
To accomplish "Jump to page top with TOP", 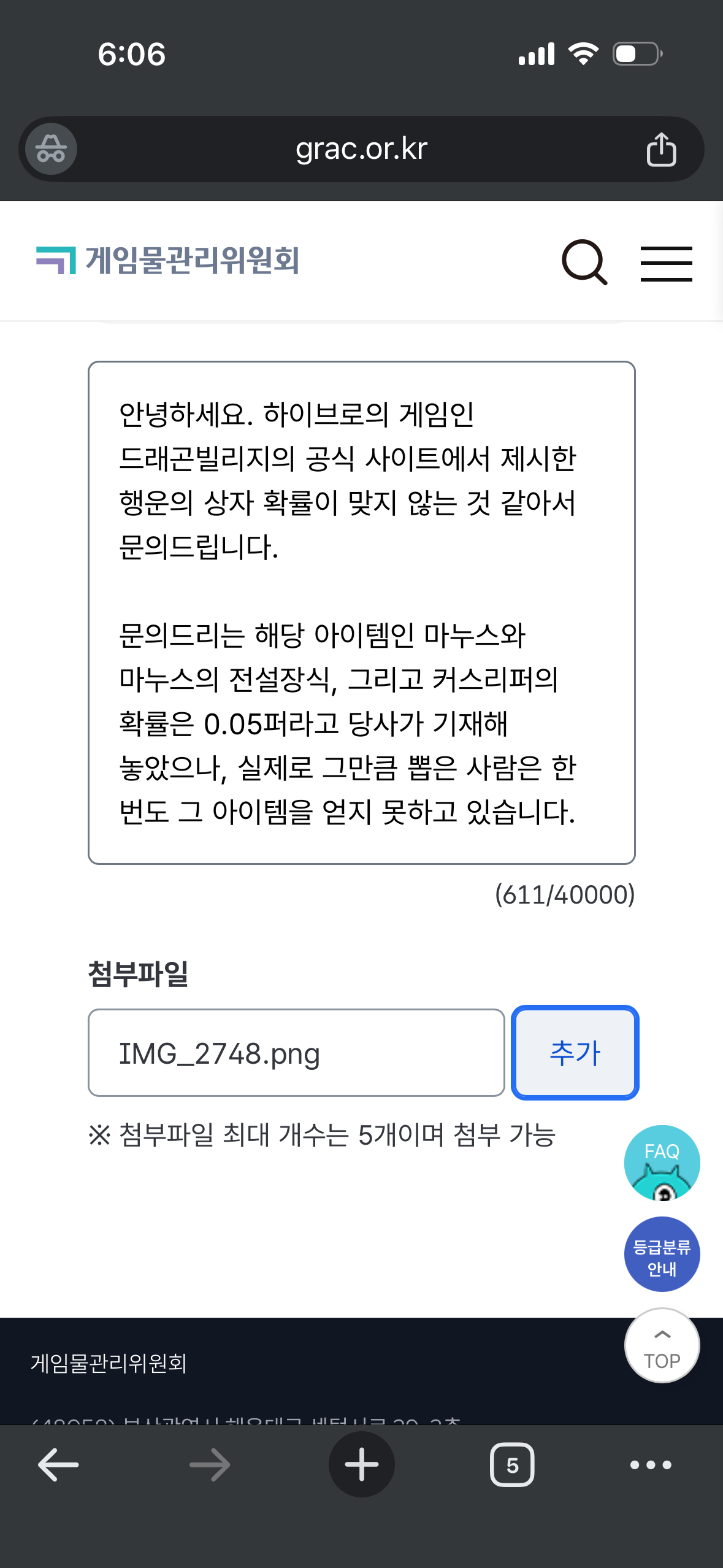I will 662,1346.
